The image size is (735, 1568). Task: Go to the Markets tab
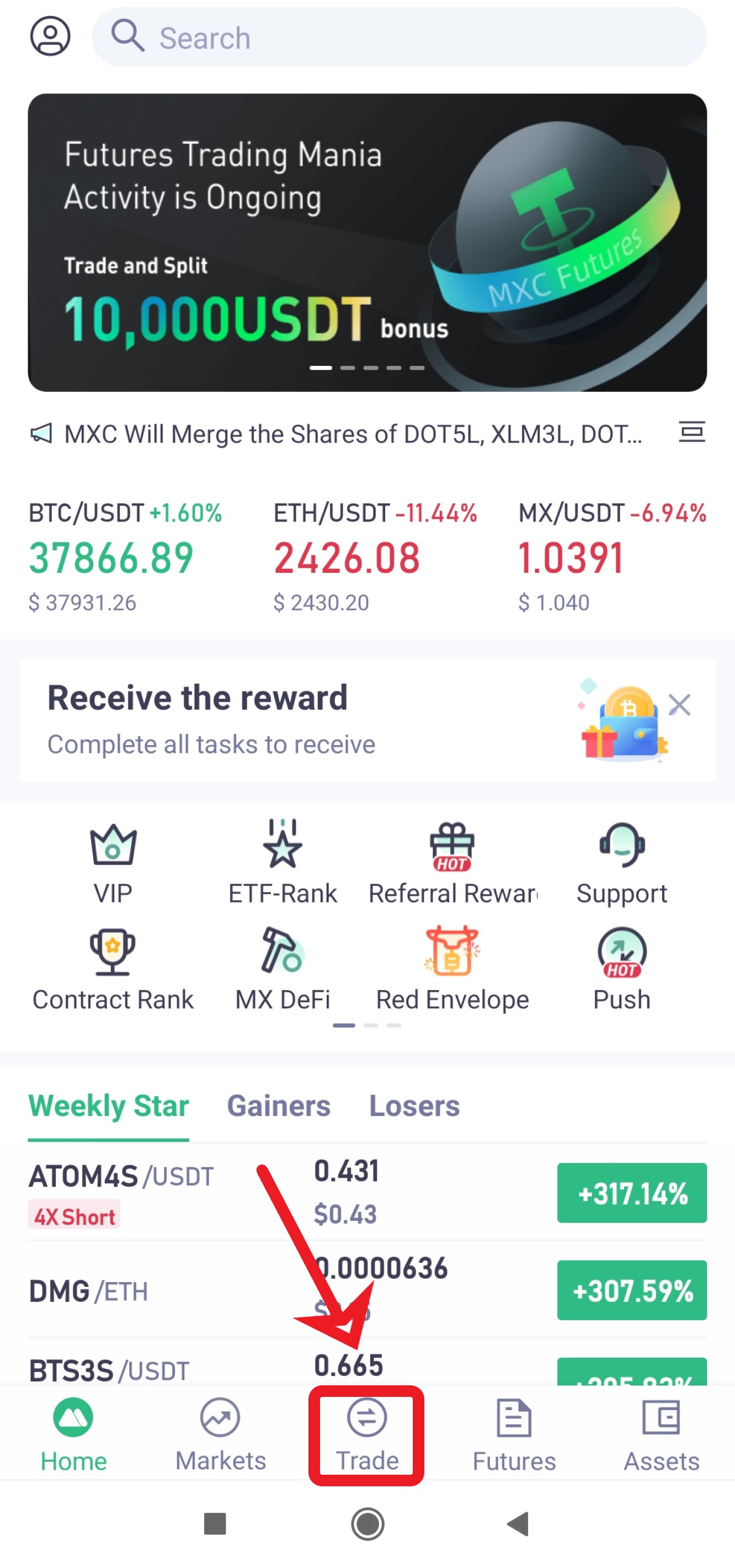click(220, 1436)
